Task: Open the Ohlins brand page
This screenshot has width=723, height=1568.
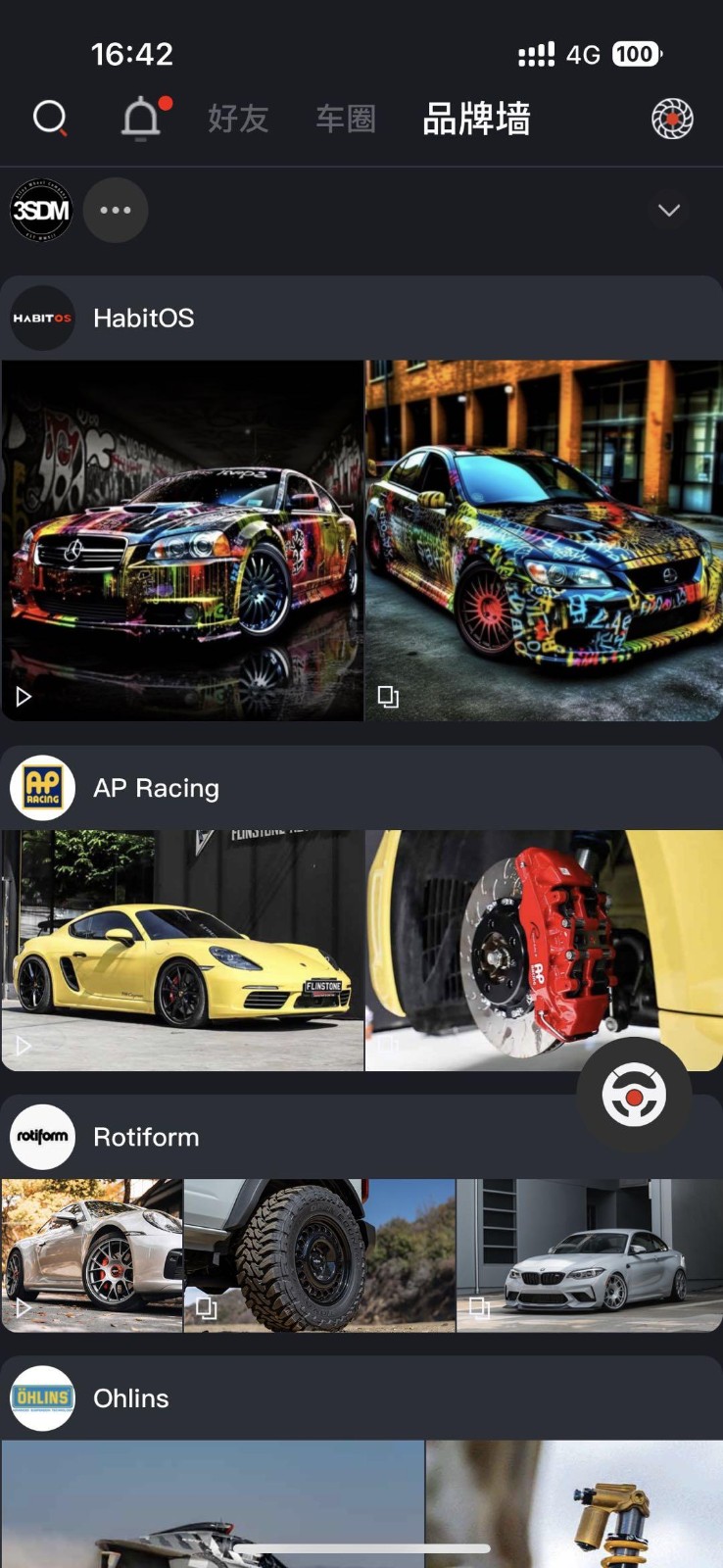Action: tap(130, 1398)
